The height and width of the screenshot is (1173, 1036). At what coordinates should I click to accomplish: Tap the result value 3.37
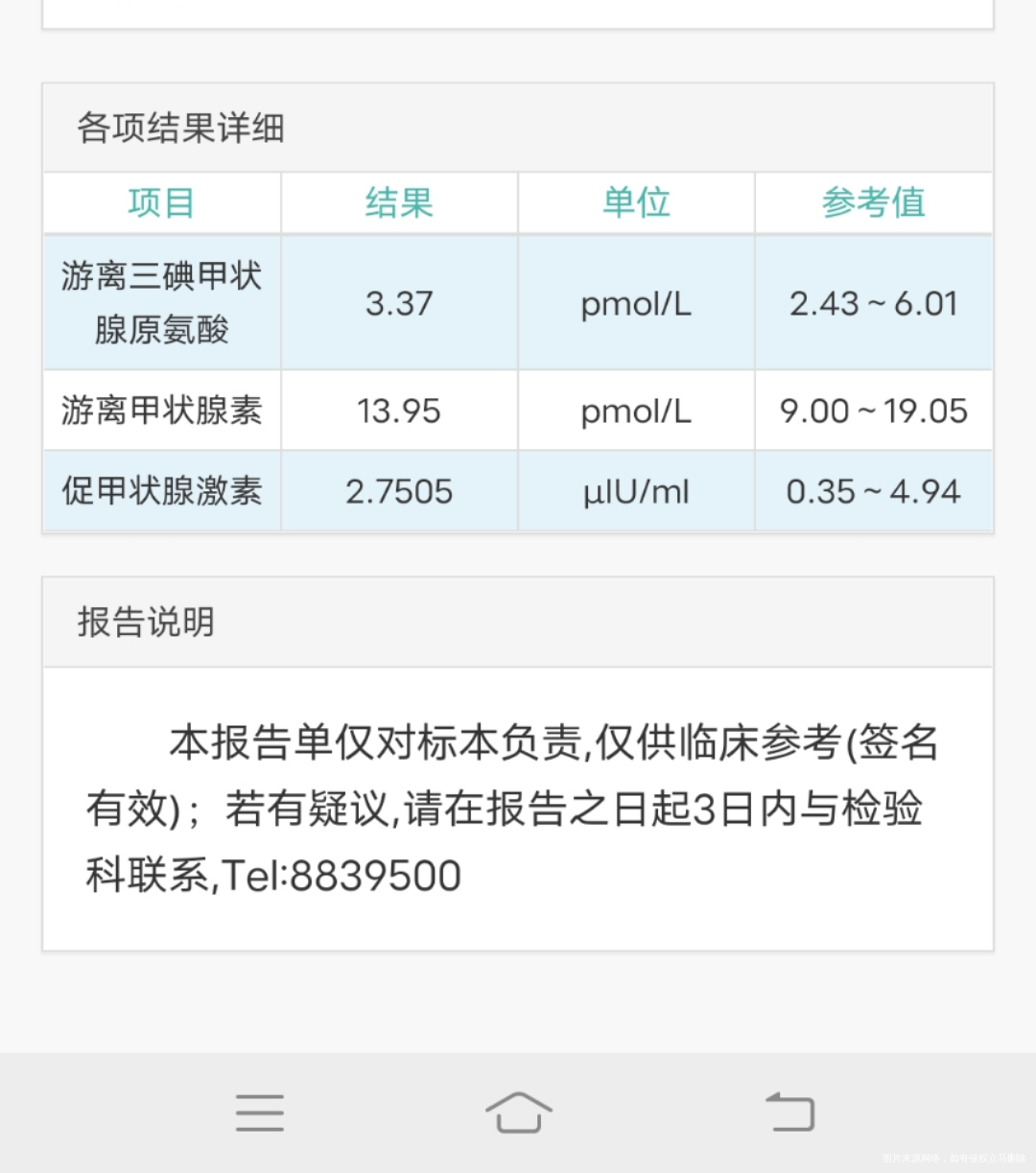pyautogui.click(x=399, y=302)
